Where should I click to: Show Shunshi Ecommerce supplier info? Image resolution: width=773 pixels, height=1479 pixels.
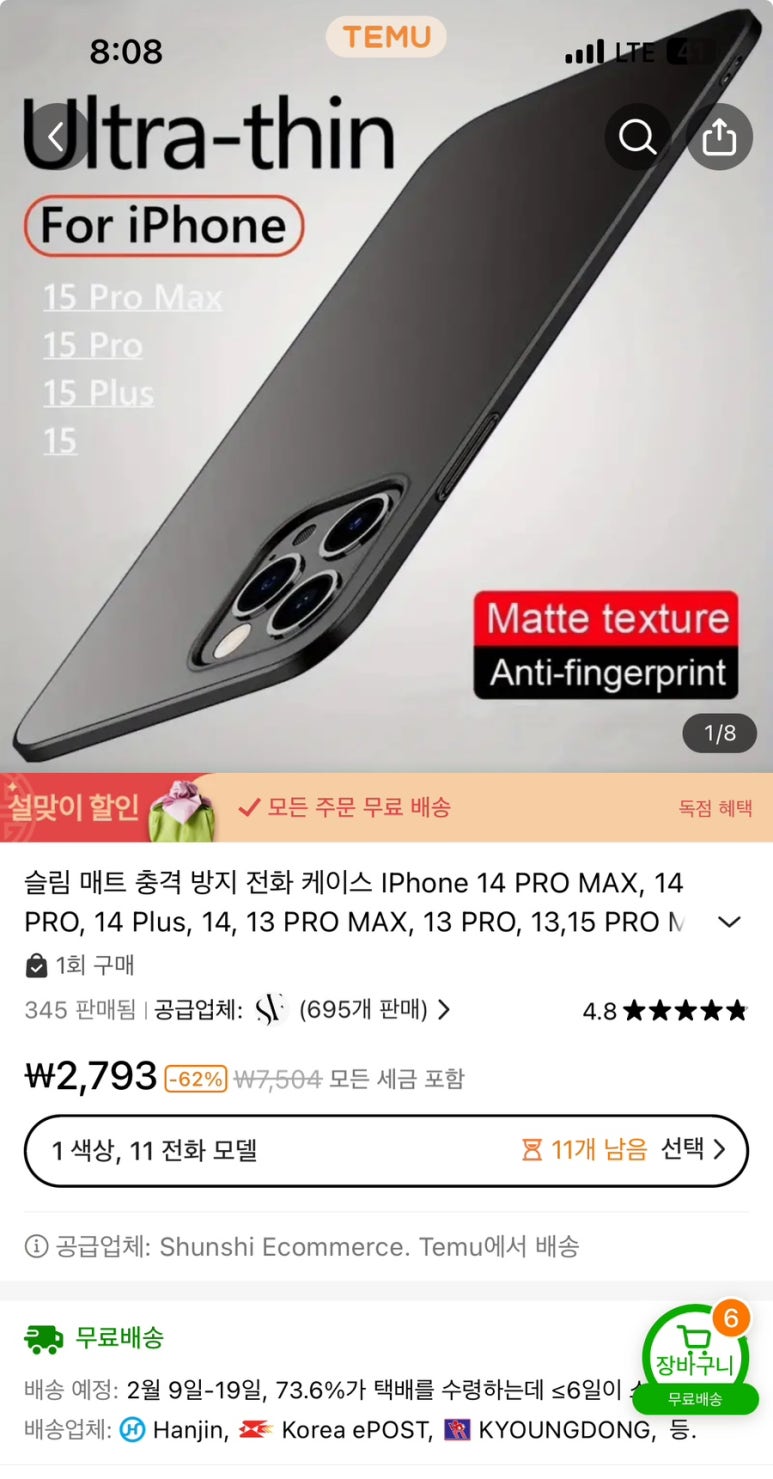point(300,1246)
